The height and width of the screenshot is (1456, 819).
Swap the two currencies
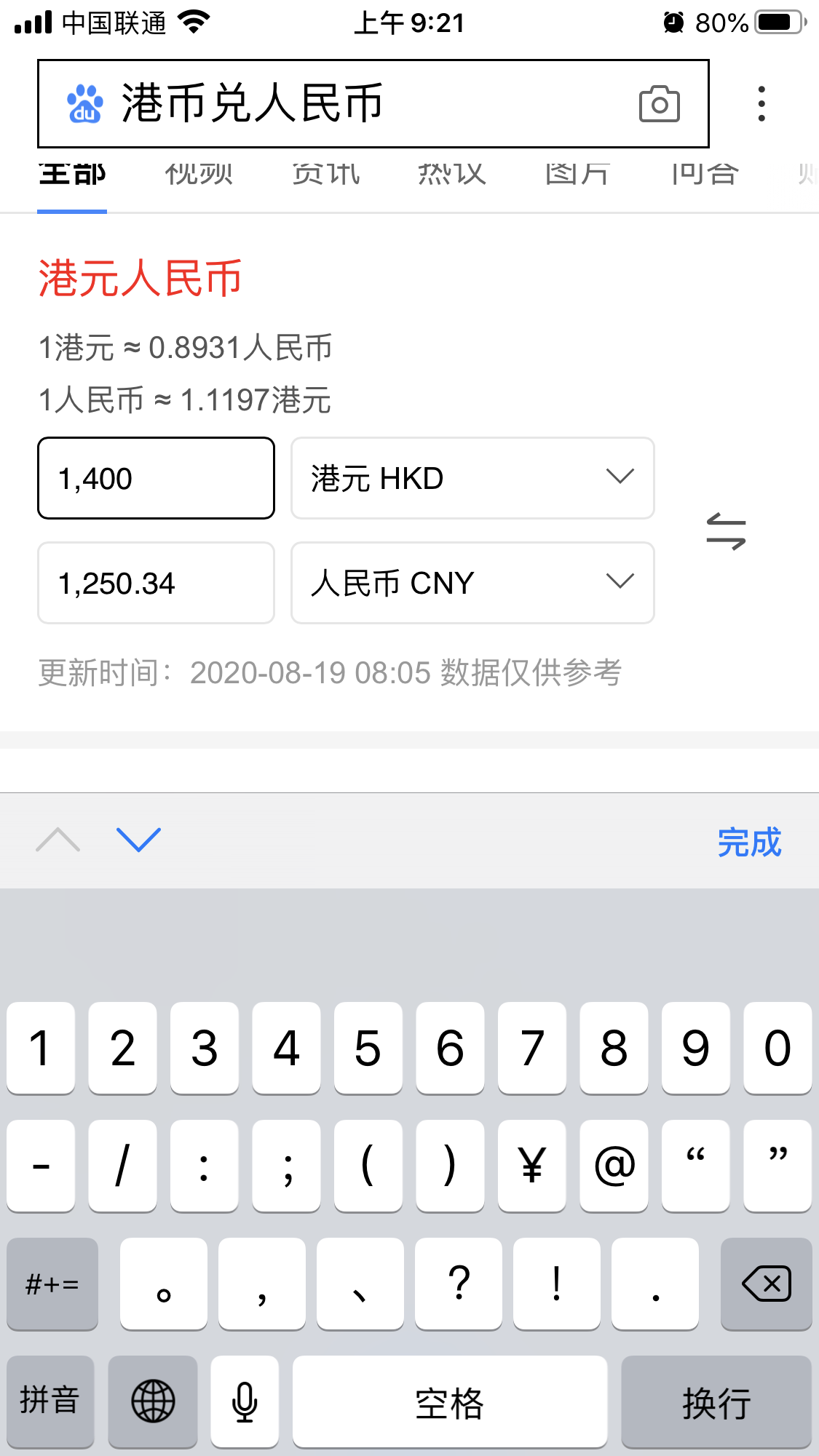726,531
